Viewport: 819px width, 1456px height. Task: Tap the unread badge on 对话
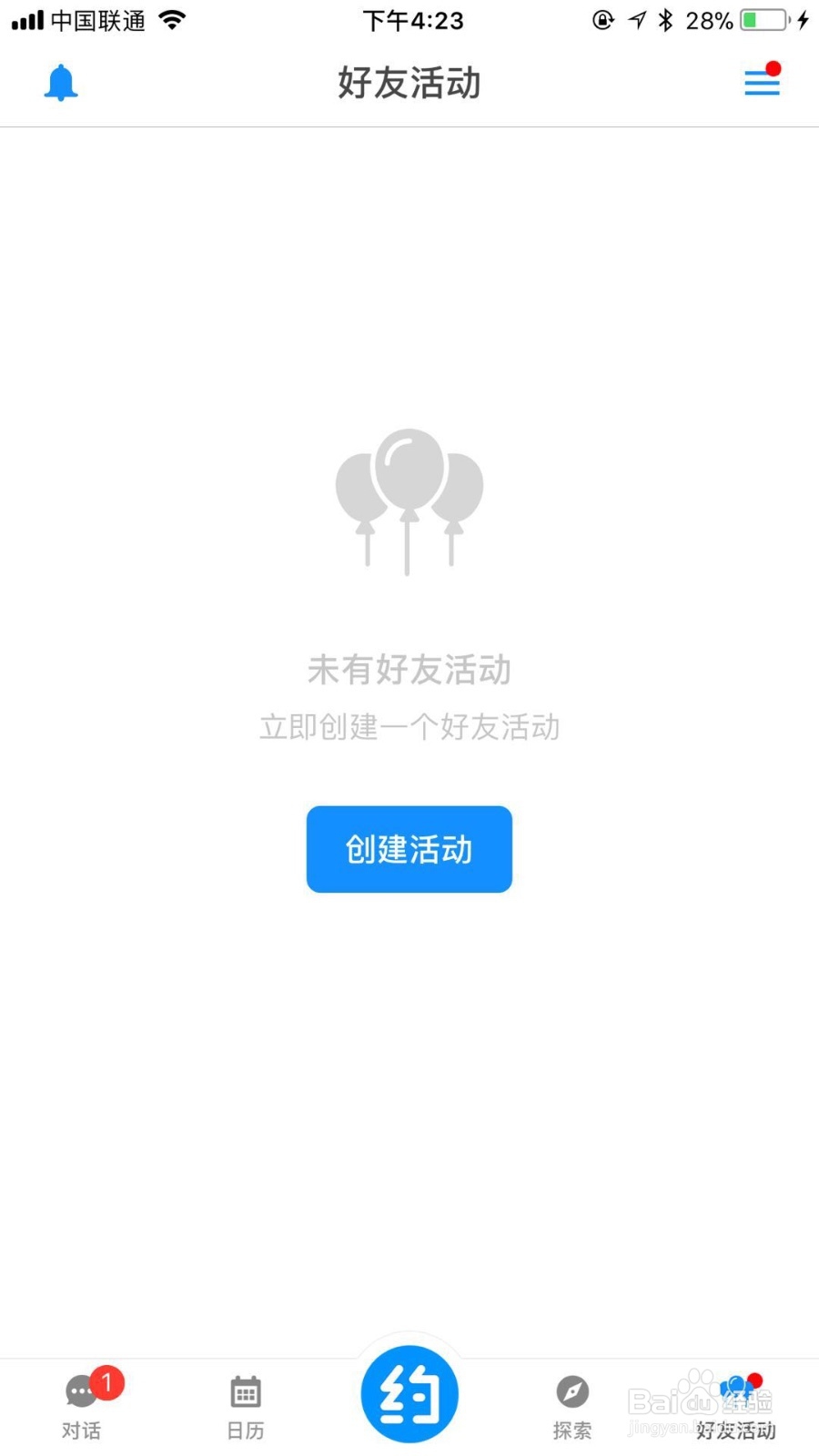[x=108, y=1380]
